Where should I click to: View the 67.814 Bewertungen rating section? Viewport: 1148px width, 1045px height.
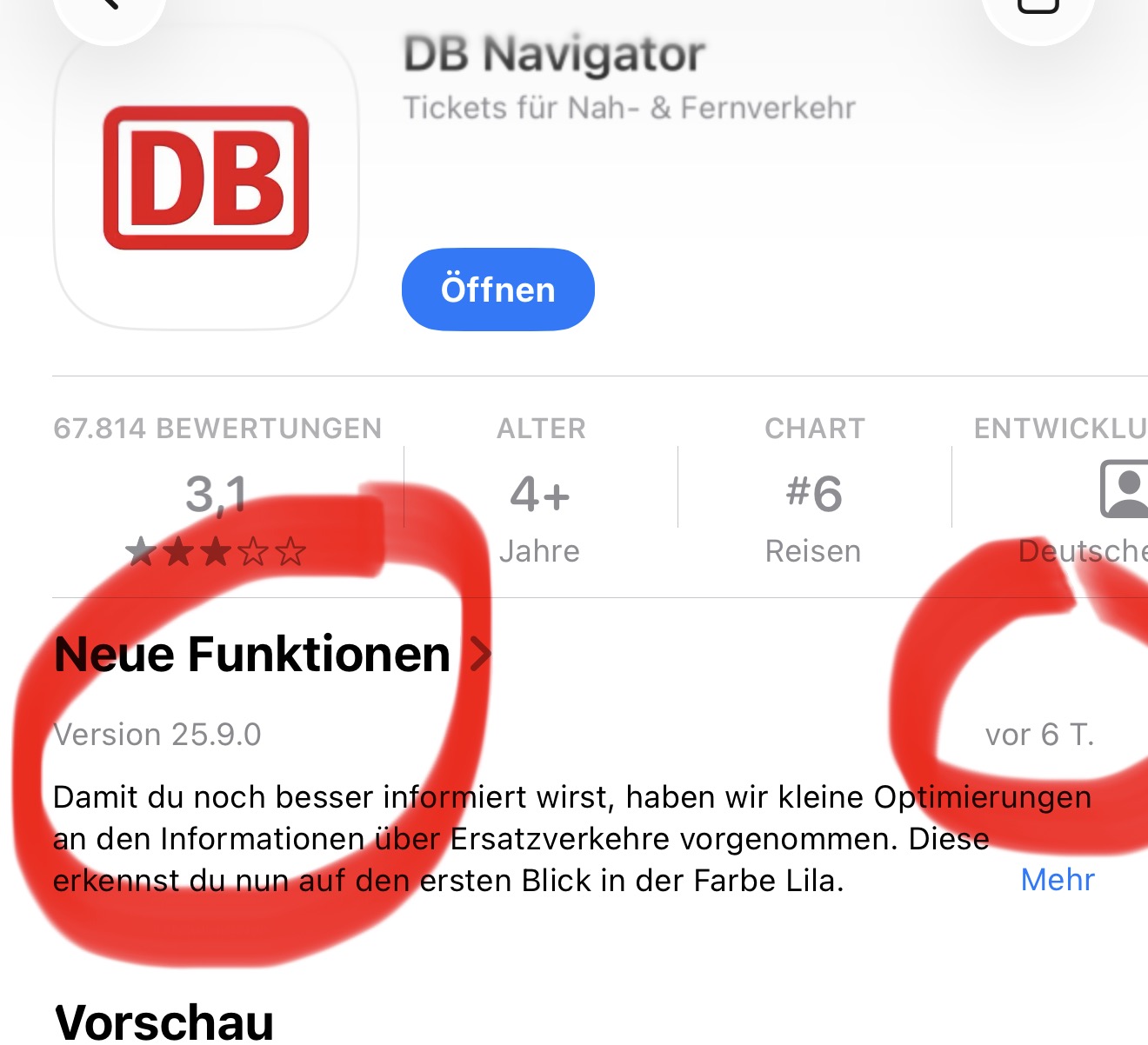(217, 494)
